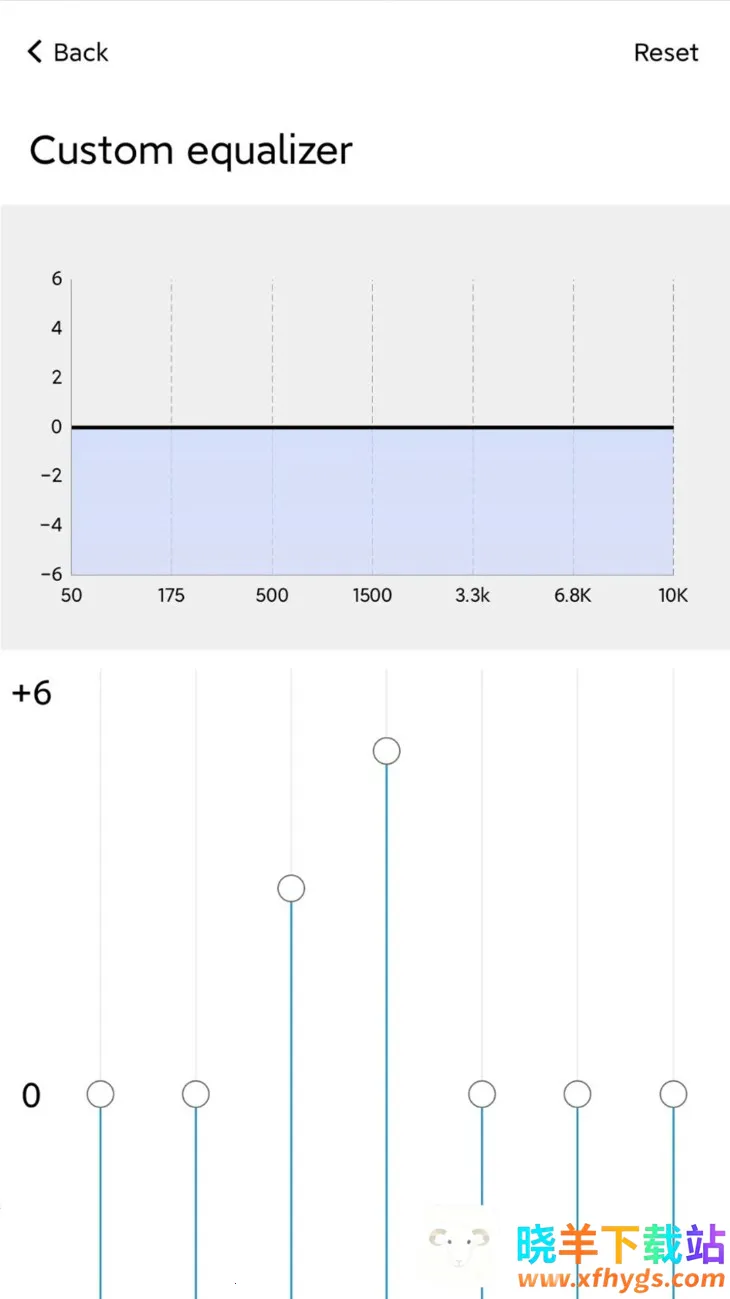Image resolution: width=730 pixels, height=1299 pixels.
Task: Go back to the previous screen
Action: tap(67, 52)
